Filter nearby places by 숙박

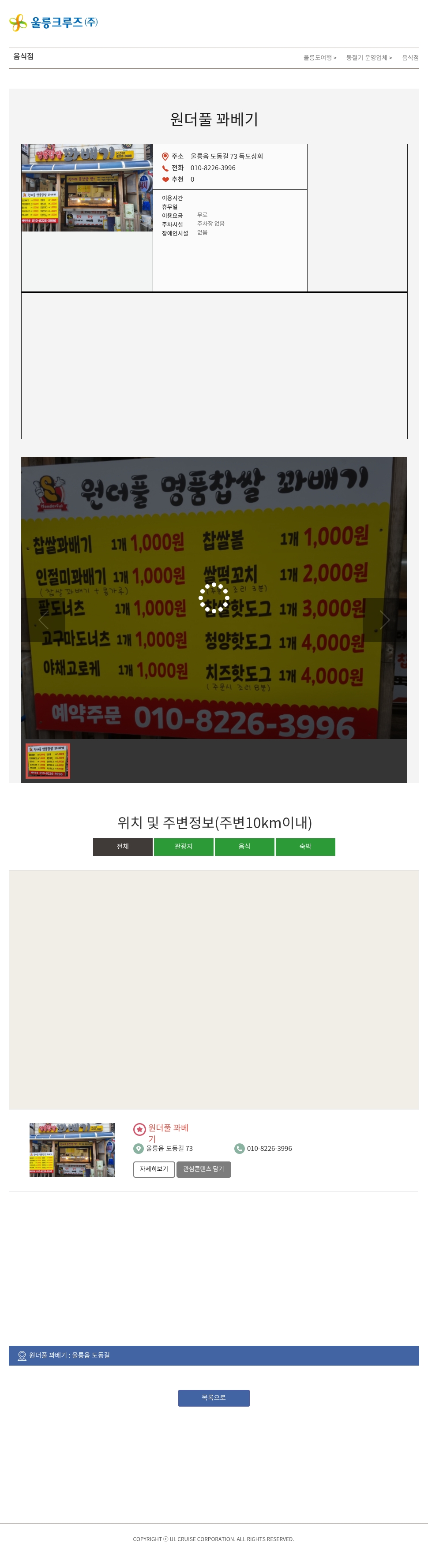(305, 847)
